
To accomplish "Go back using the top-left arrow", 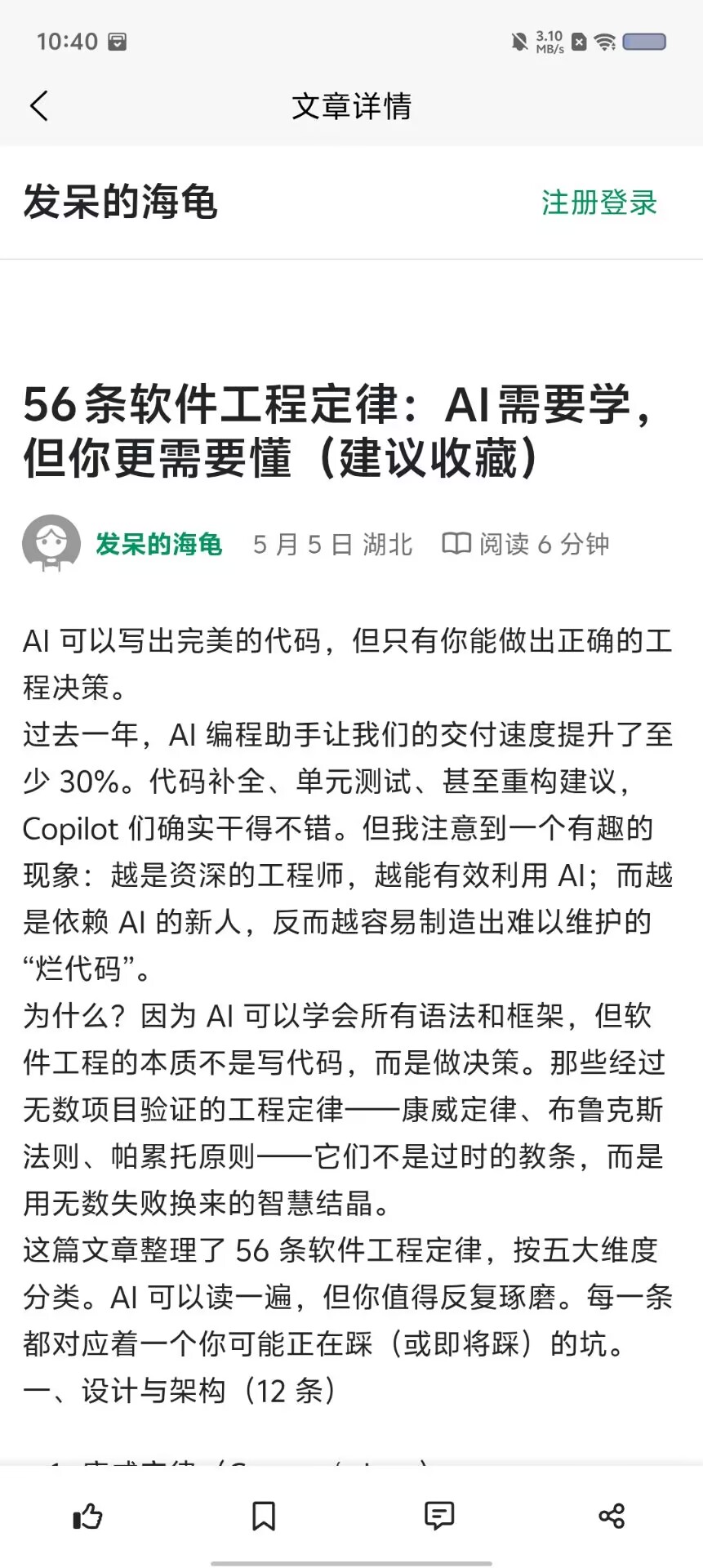I will (39, 106).
